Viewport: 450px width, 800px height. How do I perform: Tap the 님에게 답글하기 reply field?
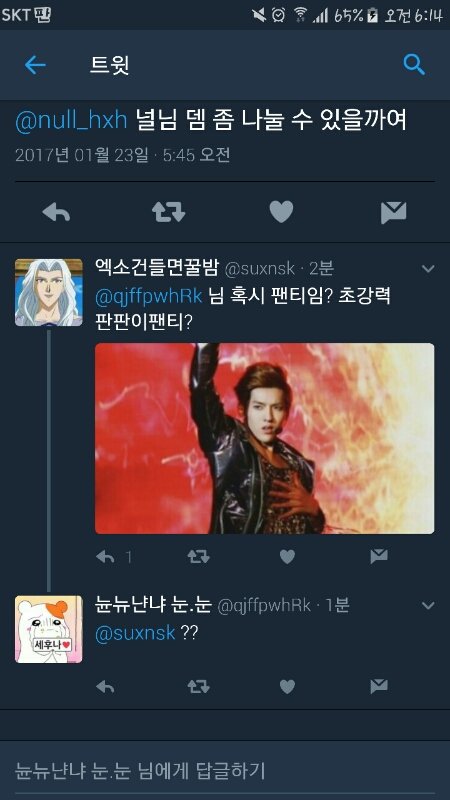coord(225,771)
